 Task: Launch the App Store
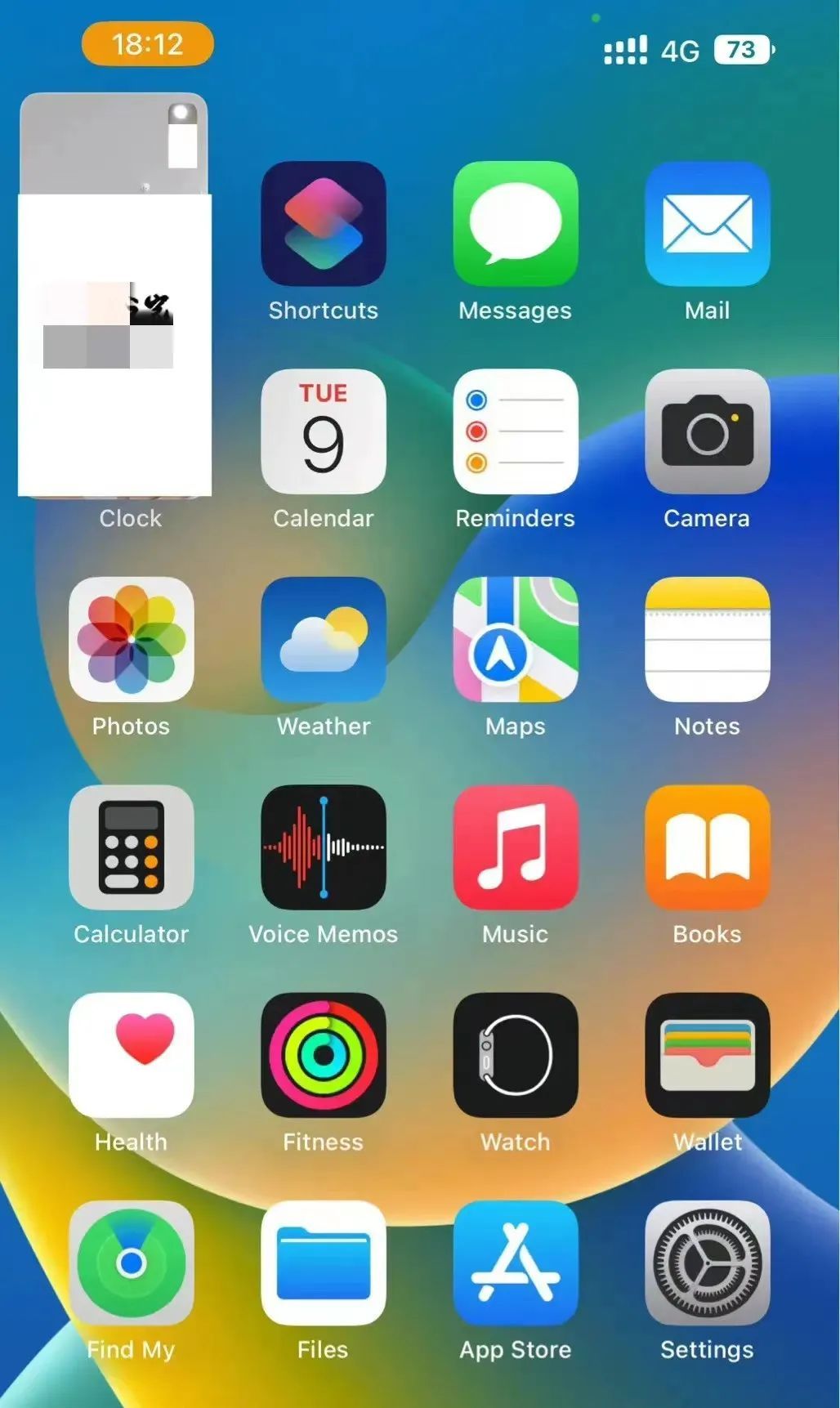click(515, 1263)
